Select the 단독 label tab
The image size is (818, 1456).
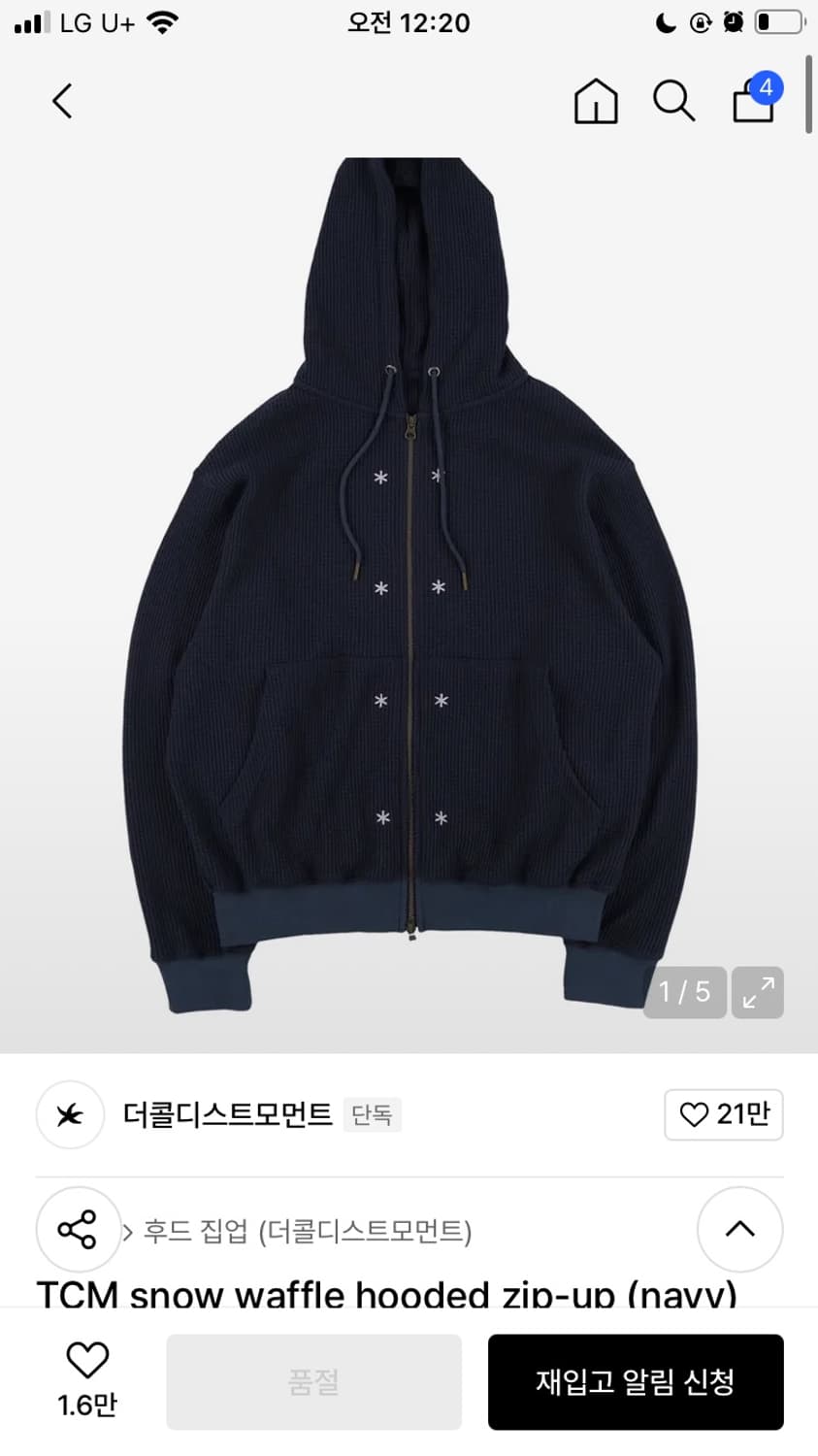coord(372,1115)
